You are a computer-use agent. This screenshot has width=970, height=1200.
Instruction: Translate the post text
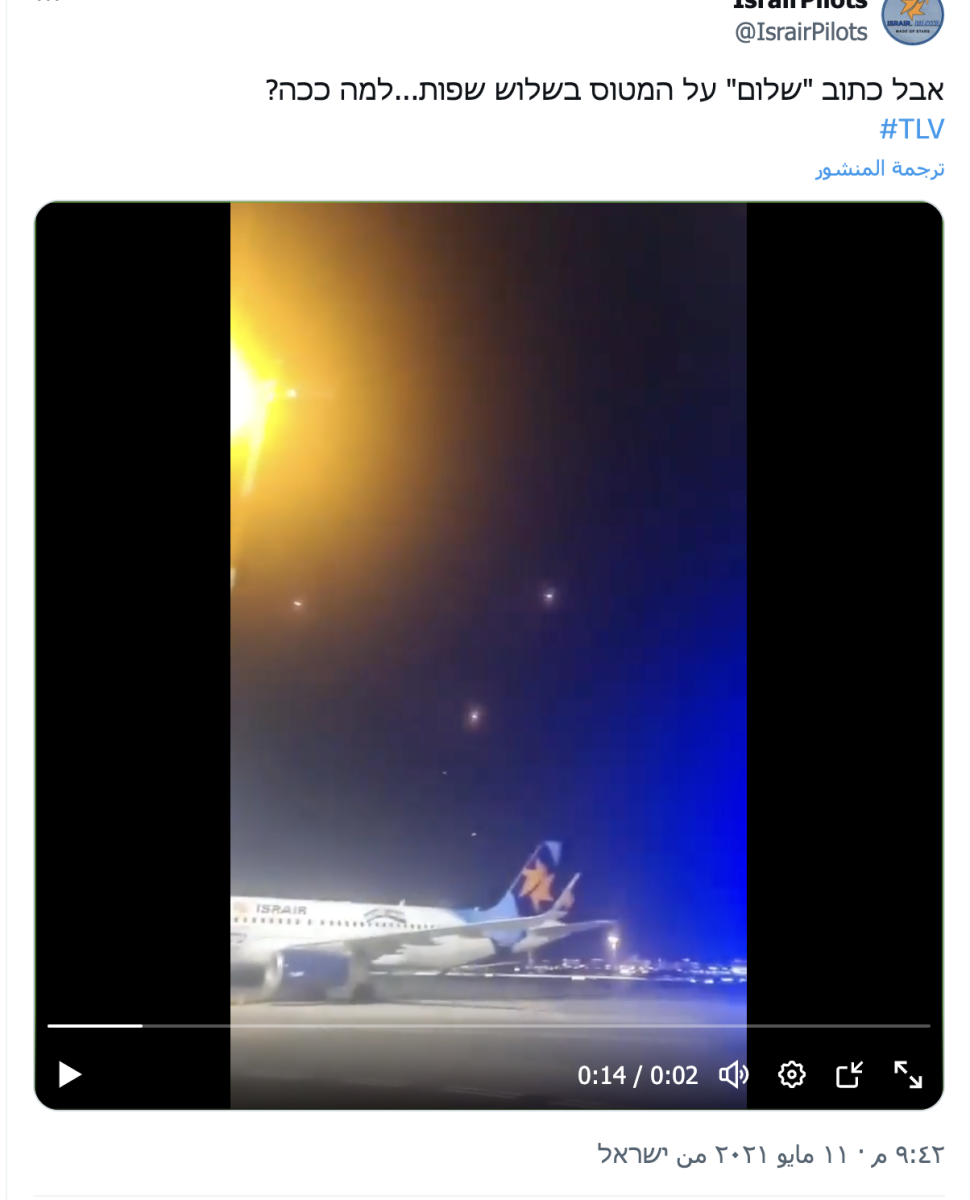pyautogui.click(x=879, y=169)
